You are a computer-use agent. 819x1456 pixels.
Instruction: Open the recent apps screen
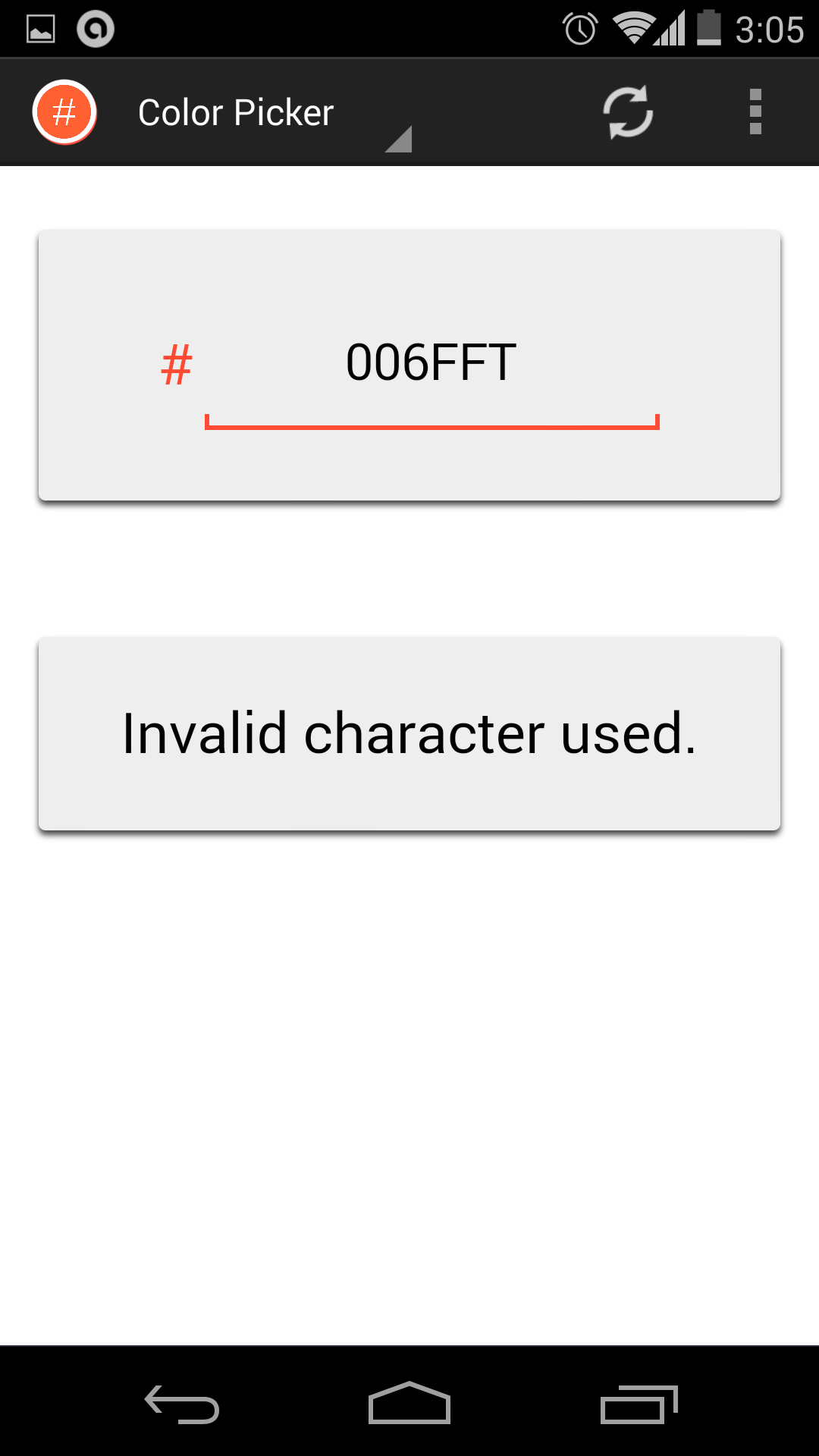pyautogui.click(x=639, y=1403)
